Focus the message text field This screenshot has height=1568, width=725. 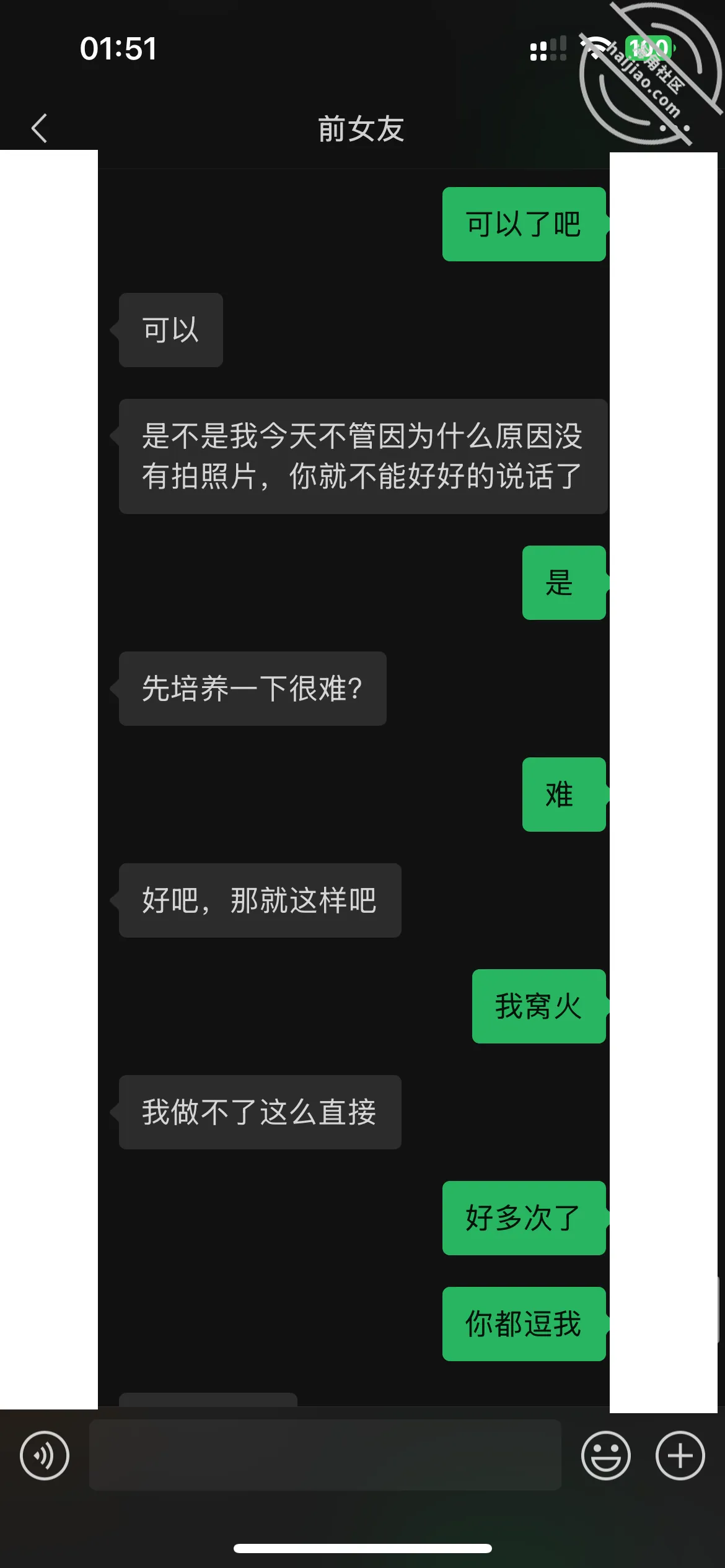pos(325,1455)
